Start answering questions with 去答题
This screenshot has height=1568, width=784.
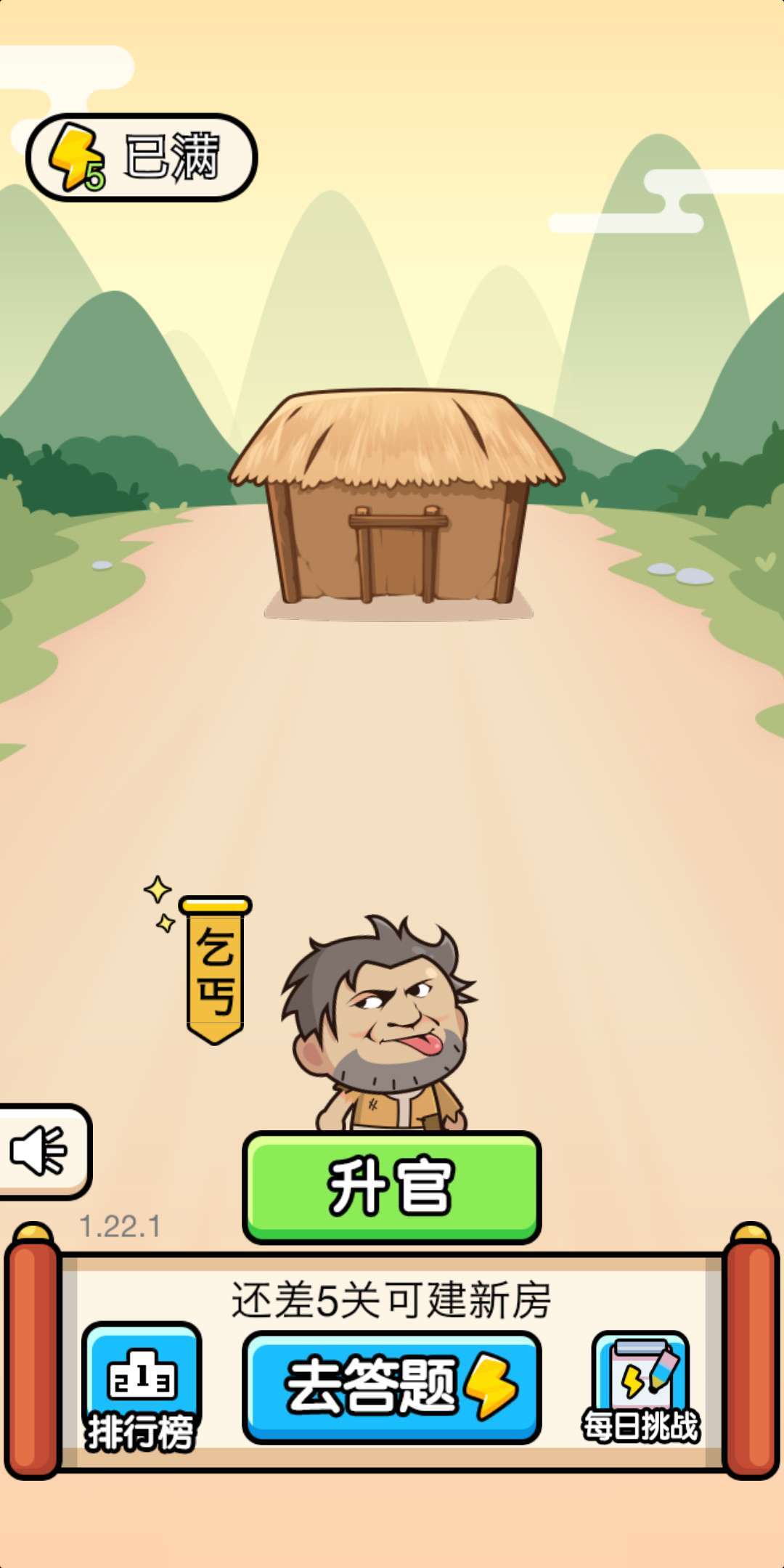(x=391, y=1387)
